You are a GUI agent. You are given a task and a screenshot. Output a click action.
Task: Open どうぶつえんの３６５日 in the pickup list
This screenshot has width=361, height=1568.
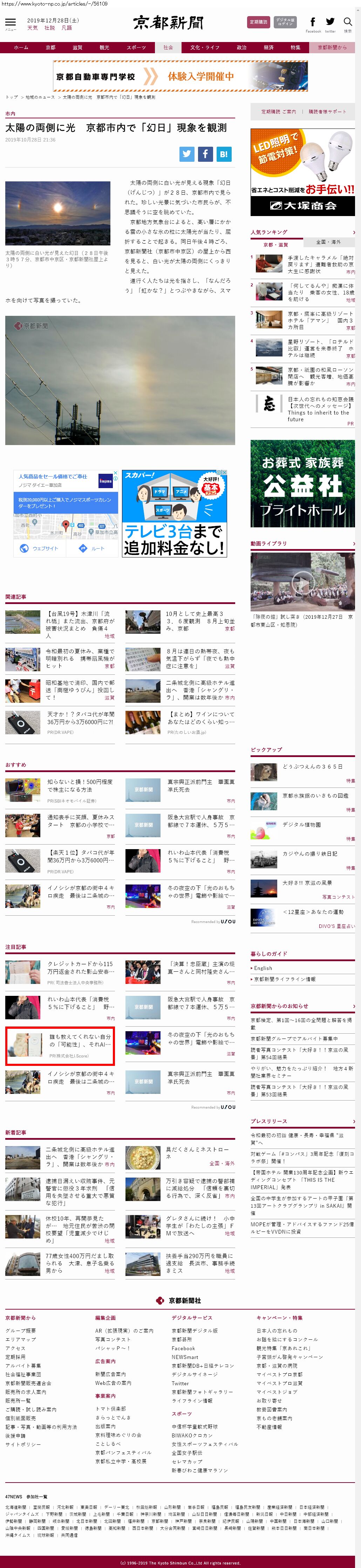pos(312,766)
